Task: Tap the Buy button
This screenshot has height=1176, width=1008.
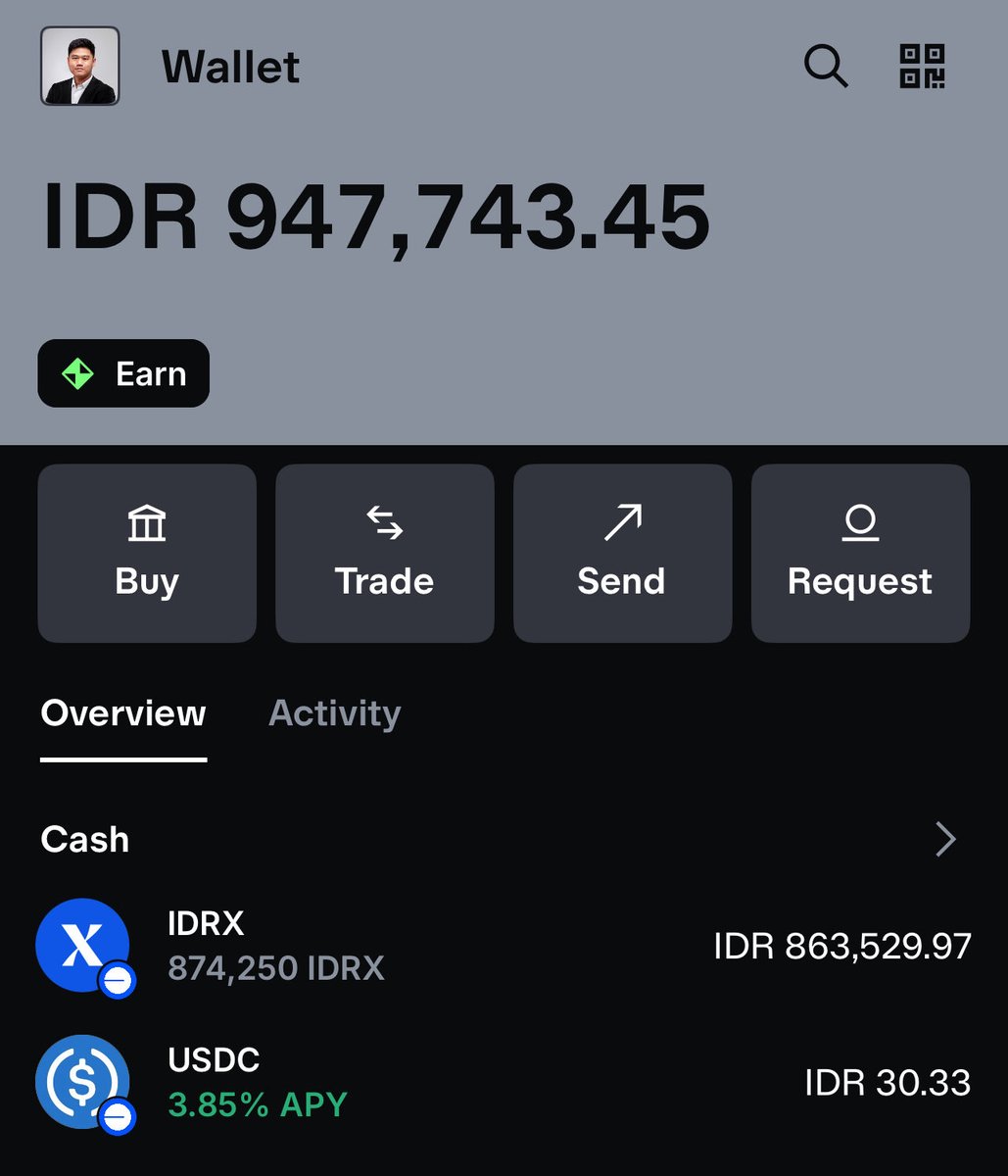Action: click(x=147, y=554)
